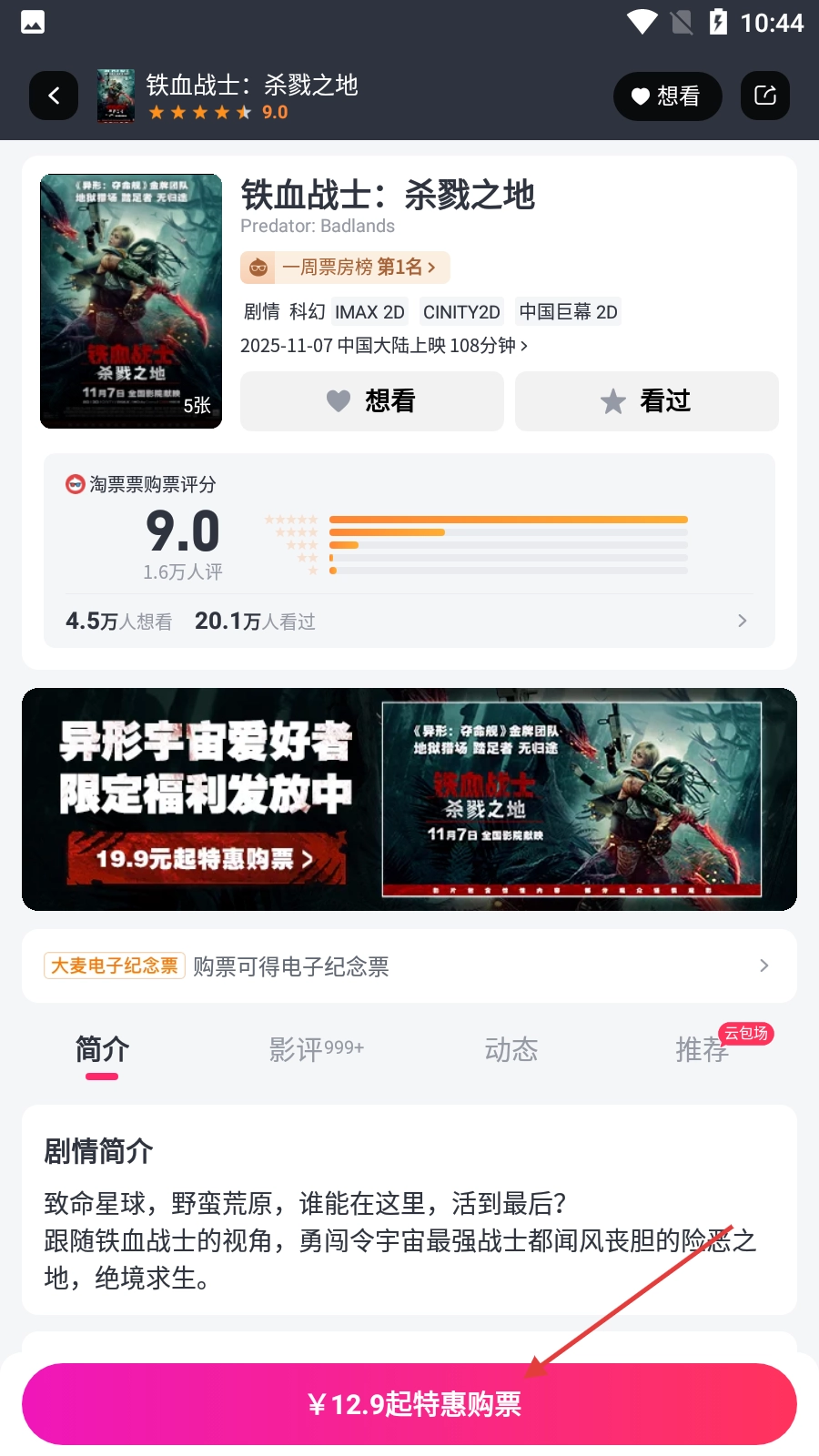Buy tickets with ¥12.9起特惠购票
Image resolution: width=819 pixels, height=1456 pixels.
pos(409,1404)
